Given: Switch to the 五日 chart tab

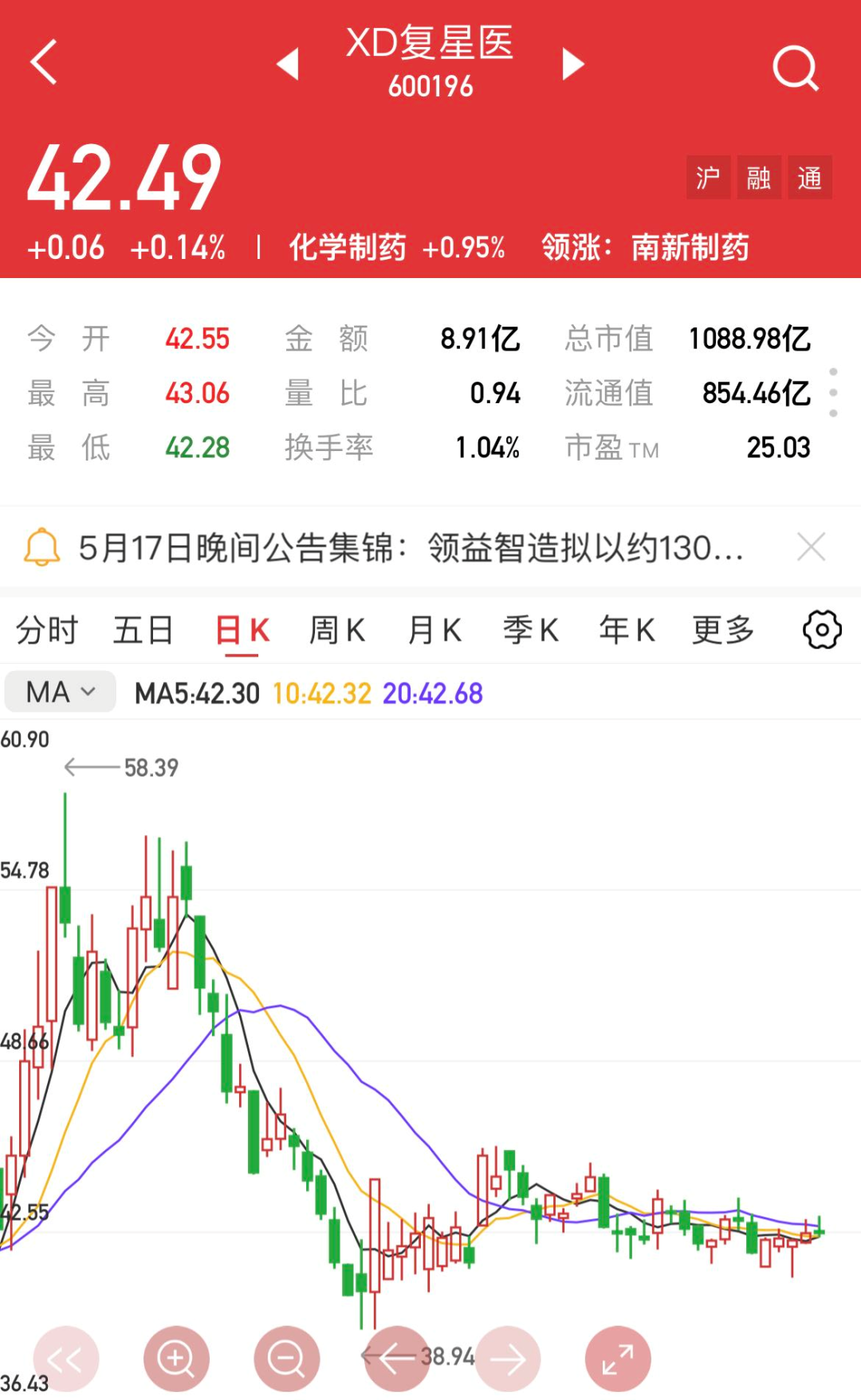Looking at the screenshot, I should tap(143, 630).
